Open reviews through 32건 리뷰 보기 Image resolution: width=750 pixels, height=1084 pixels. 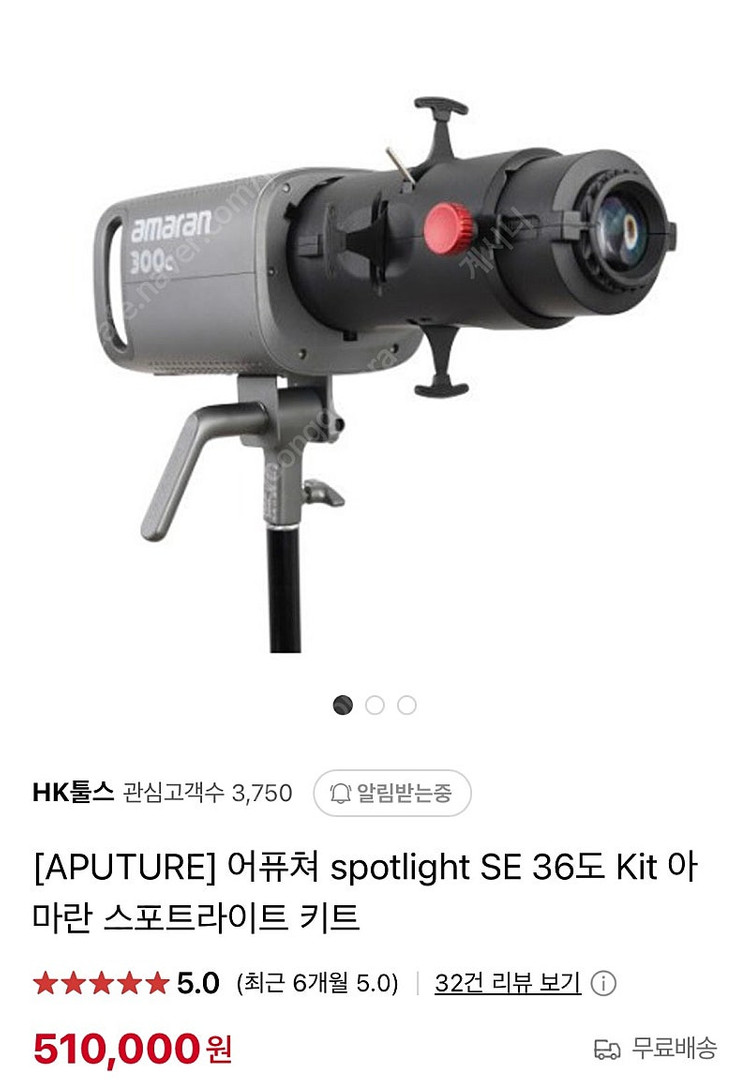505,981
